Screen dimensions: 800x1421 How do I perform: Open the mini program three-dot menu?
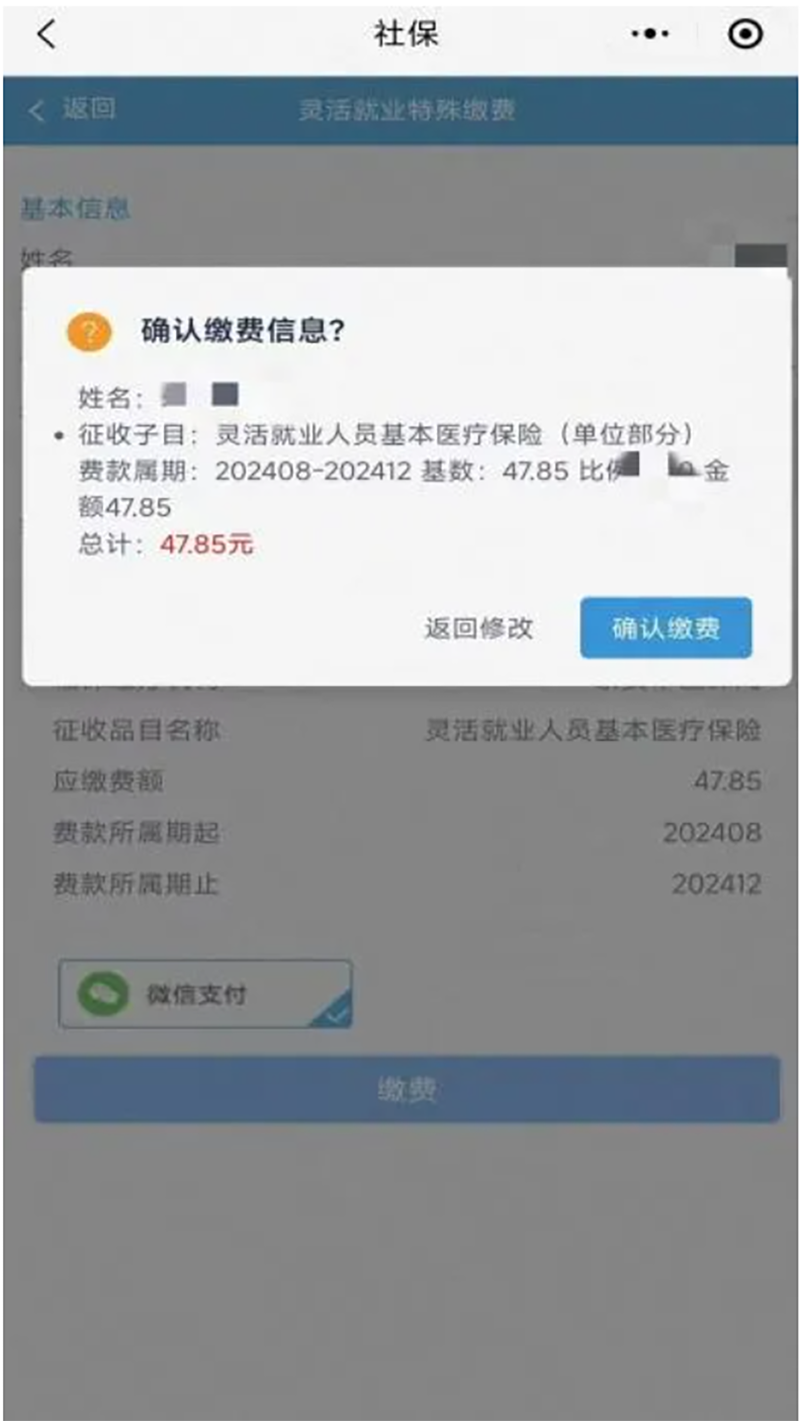650,34
